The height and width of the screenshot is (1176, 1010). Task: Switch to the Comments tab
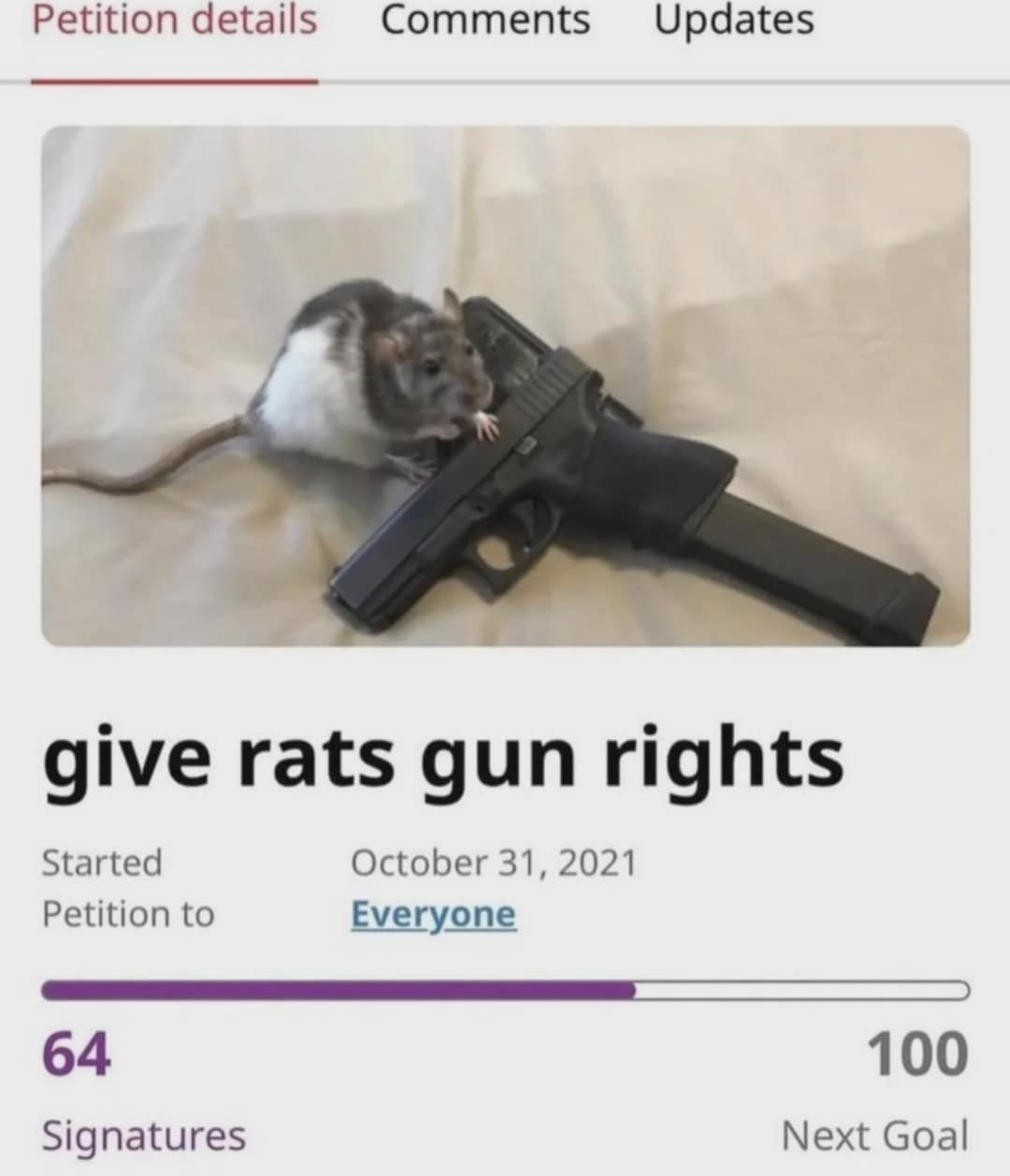pyautogui.click(x=485, y=21)
